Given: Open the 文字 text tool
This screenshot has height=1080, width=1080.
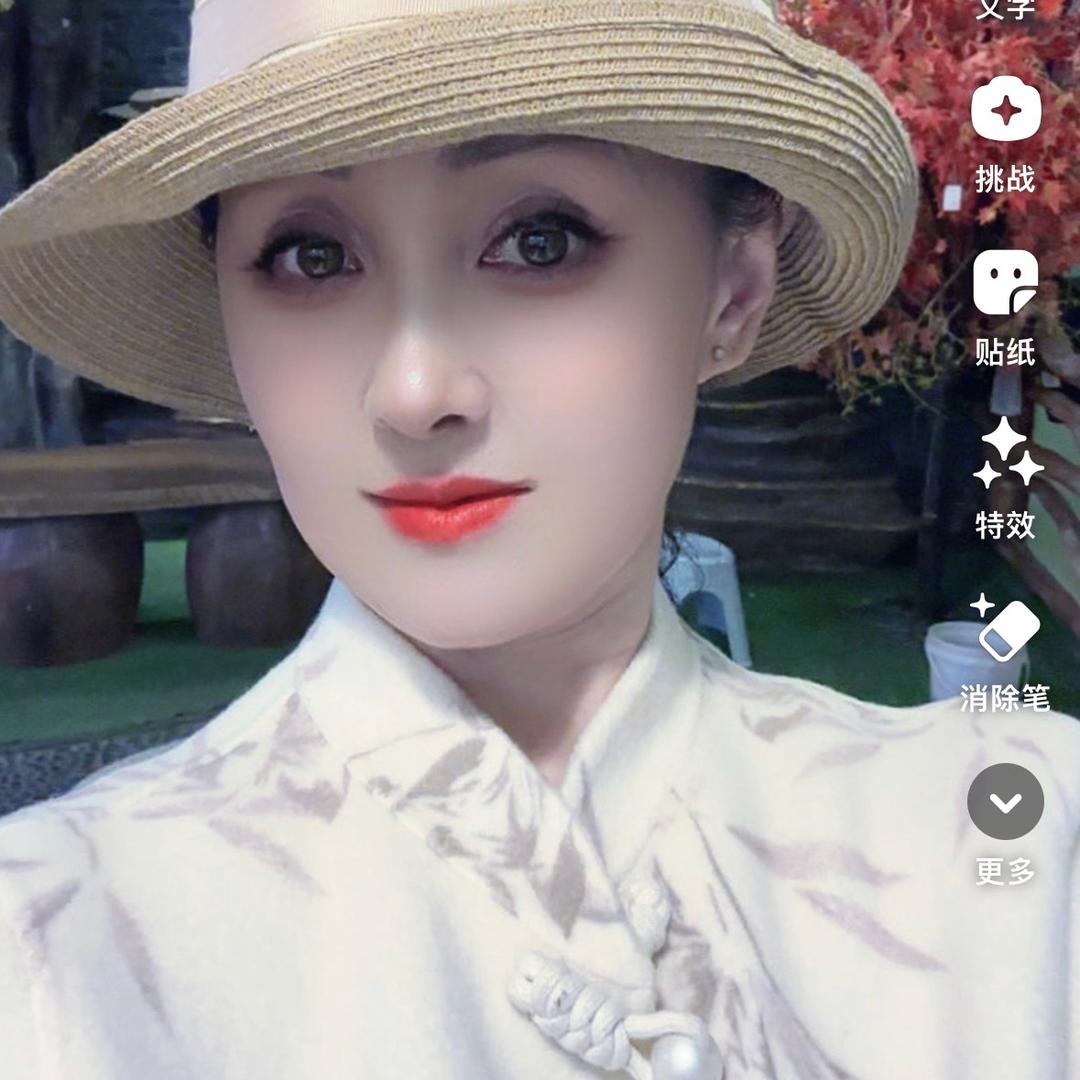Looking at the screenshot, I should pyautogui.click(x=1005, y=8).
